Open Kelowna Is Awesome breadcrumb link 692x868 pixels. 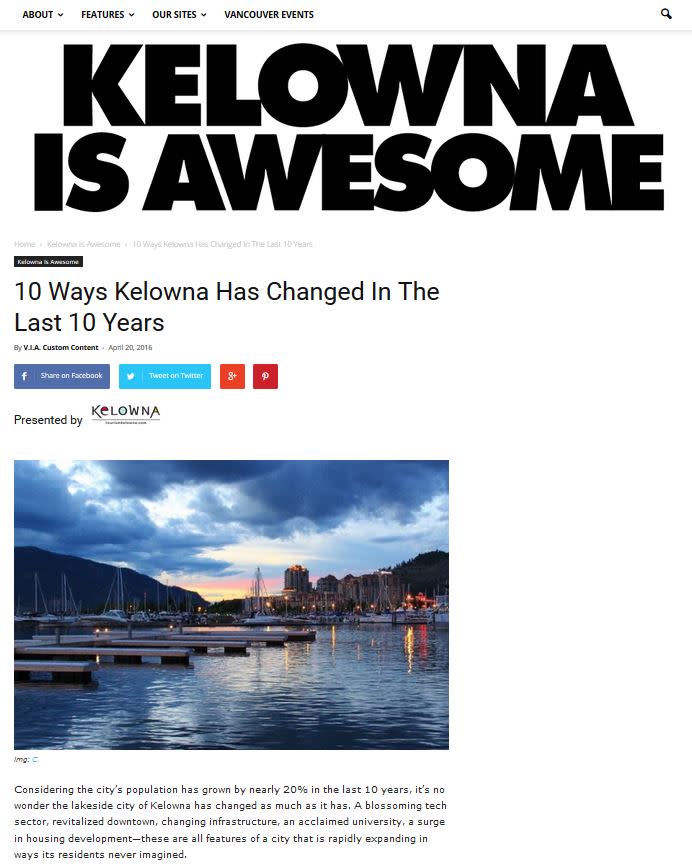(83, 244)
